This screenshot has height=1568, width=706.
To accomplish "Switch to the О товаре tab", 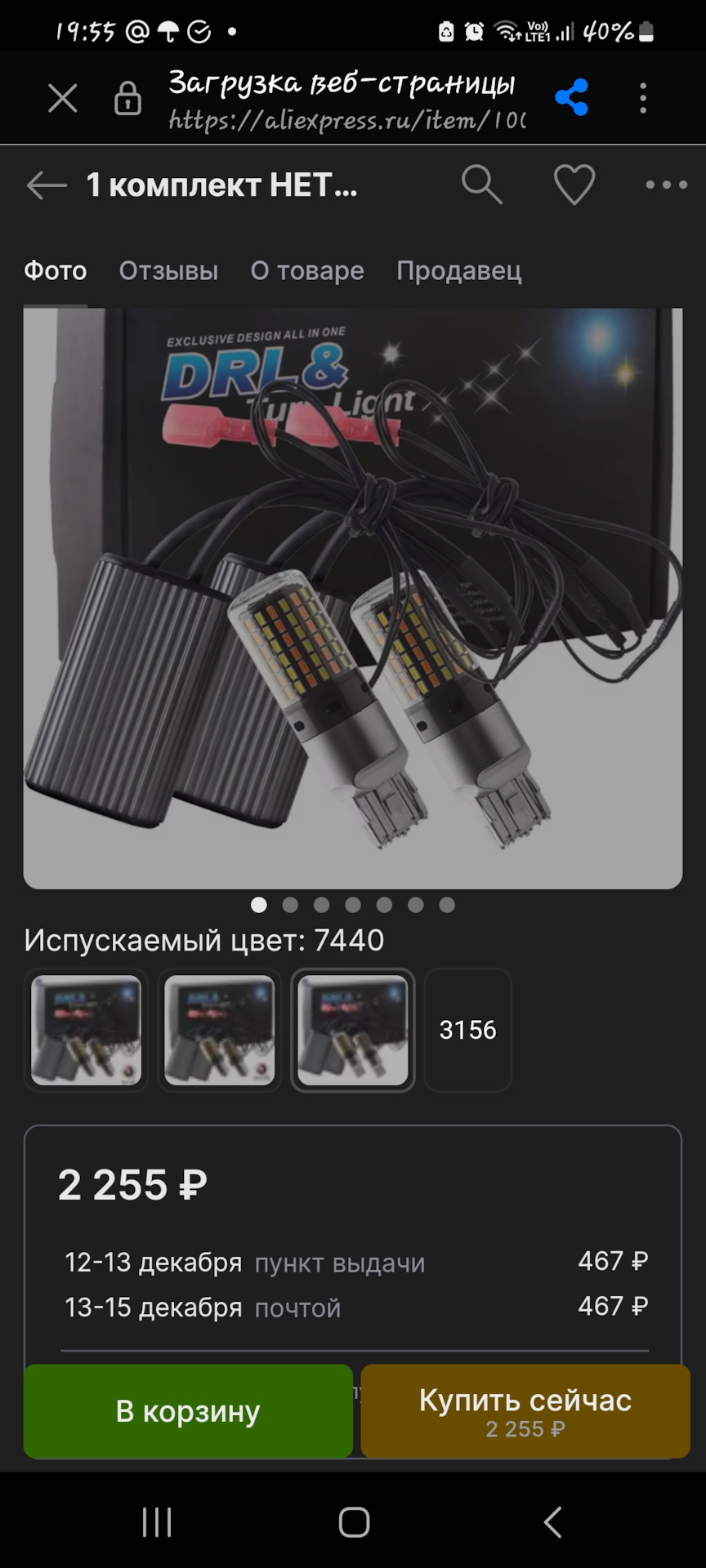I will click(x=307, y=270).
